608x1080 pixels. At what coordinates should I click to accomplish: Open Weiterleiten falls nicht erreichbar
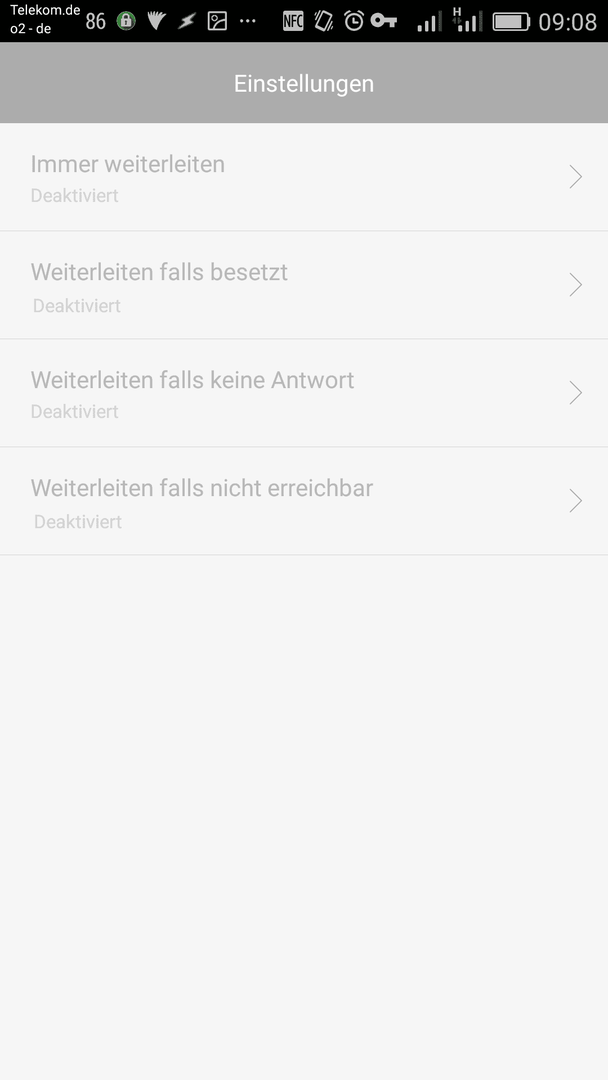tap(304, 501)
